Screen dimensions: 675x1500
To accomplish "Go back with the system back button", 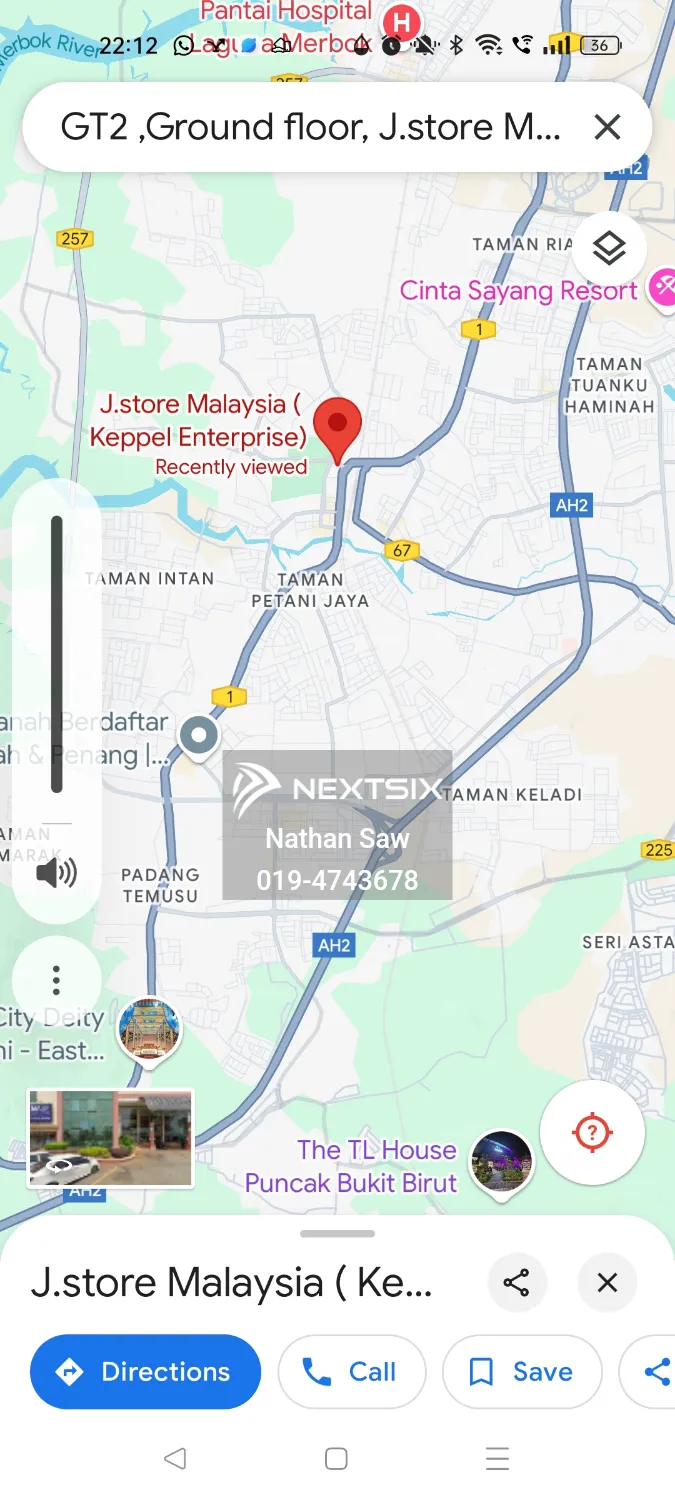I will click(x=175, y=1458).
